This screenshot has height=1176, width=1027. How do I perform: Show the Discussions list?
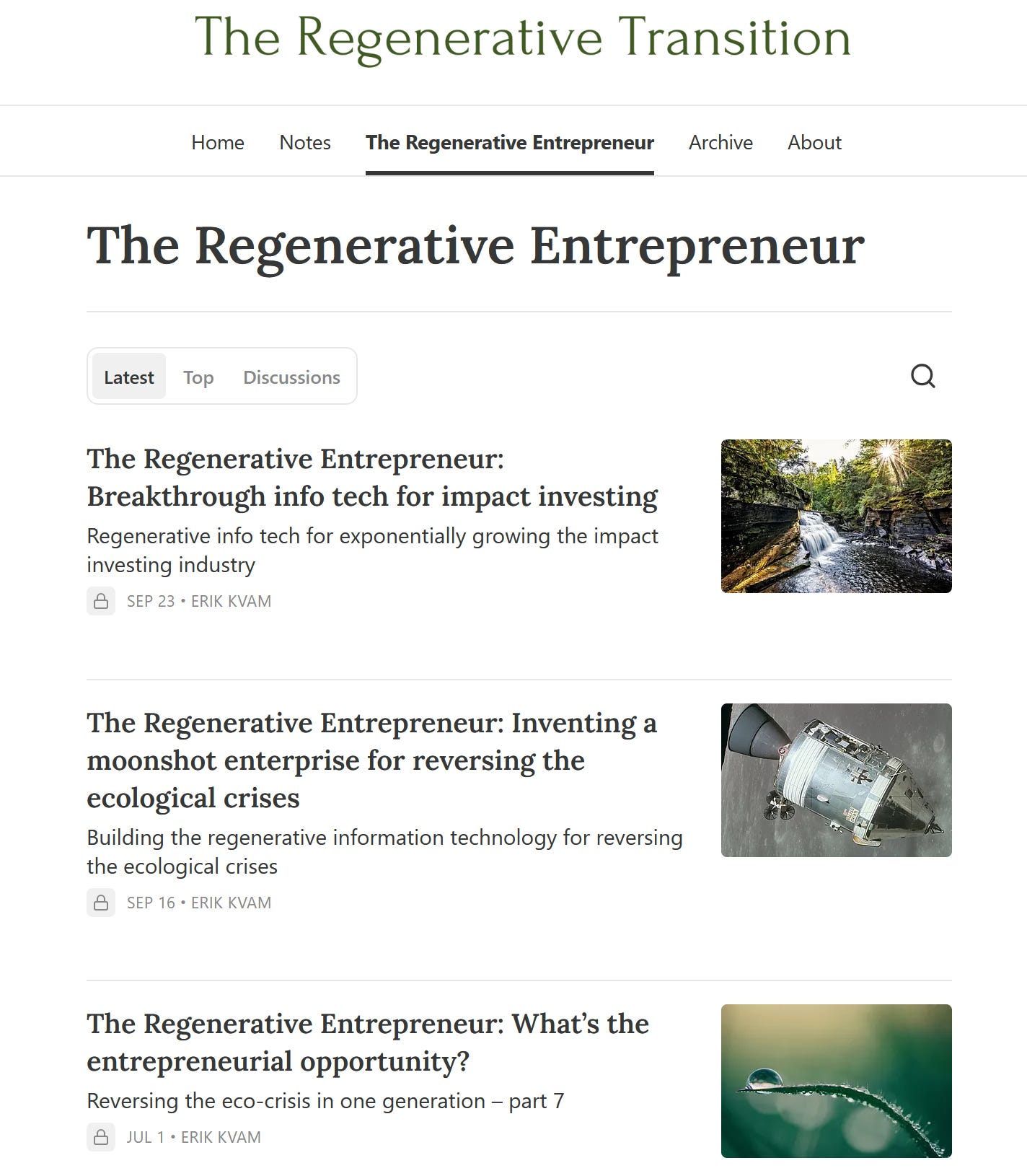pyautogui.click(x=291, y=376)
